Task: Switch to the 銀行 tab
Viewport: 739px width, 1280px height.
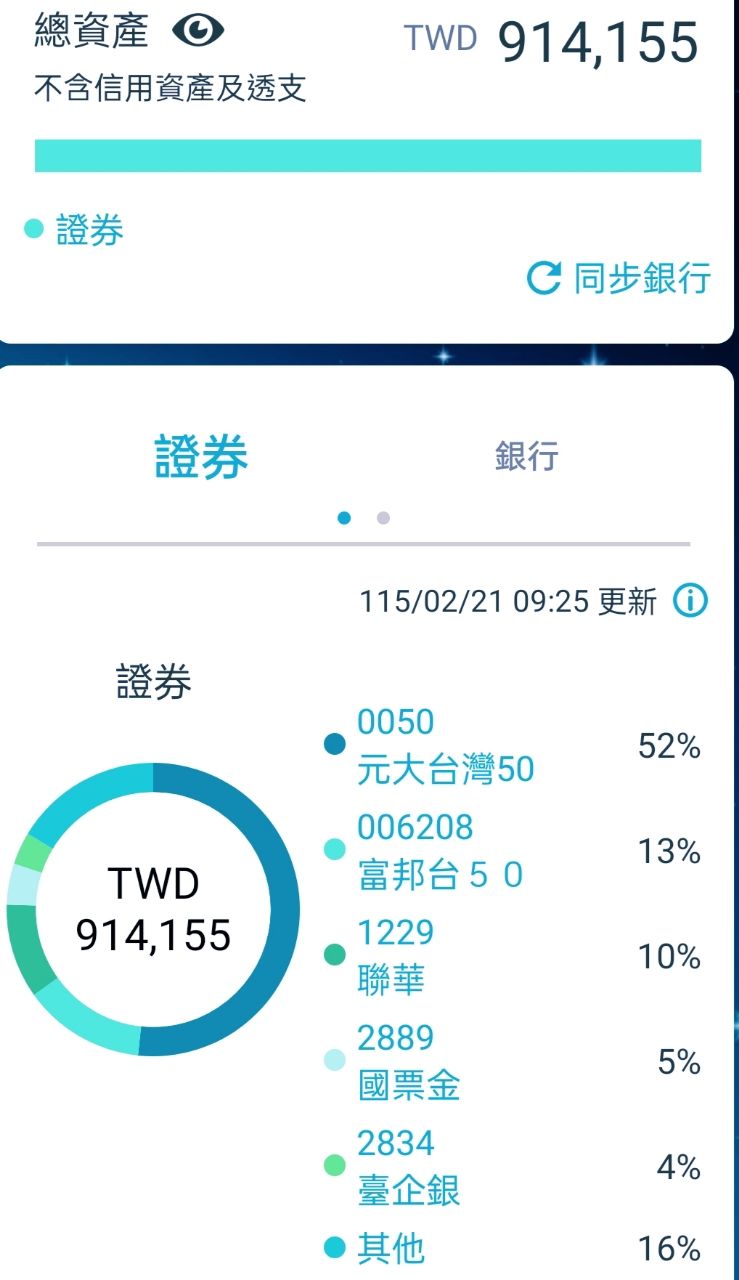Action: point(526,457)
